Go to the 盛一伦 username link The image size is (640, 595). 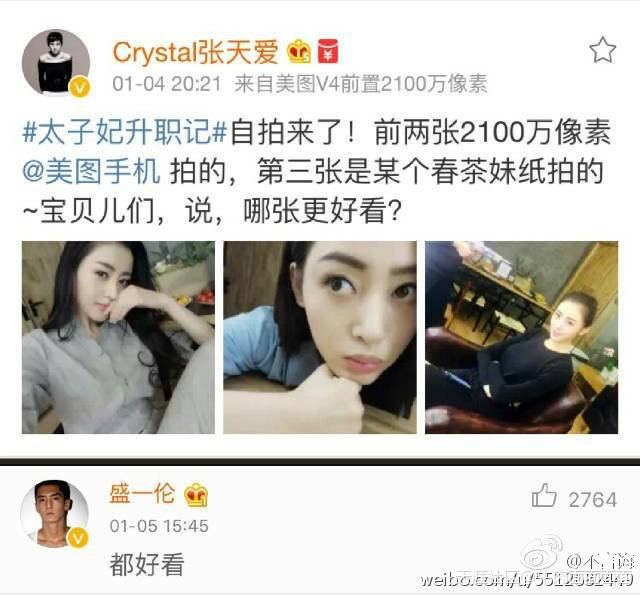142,494
